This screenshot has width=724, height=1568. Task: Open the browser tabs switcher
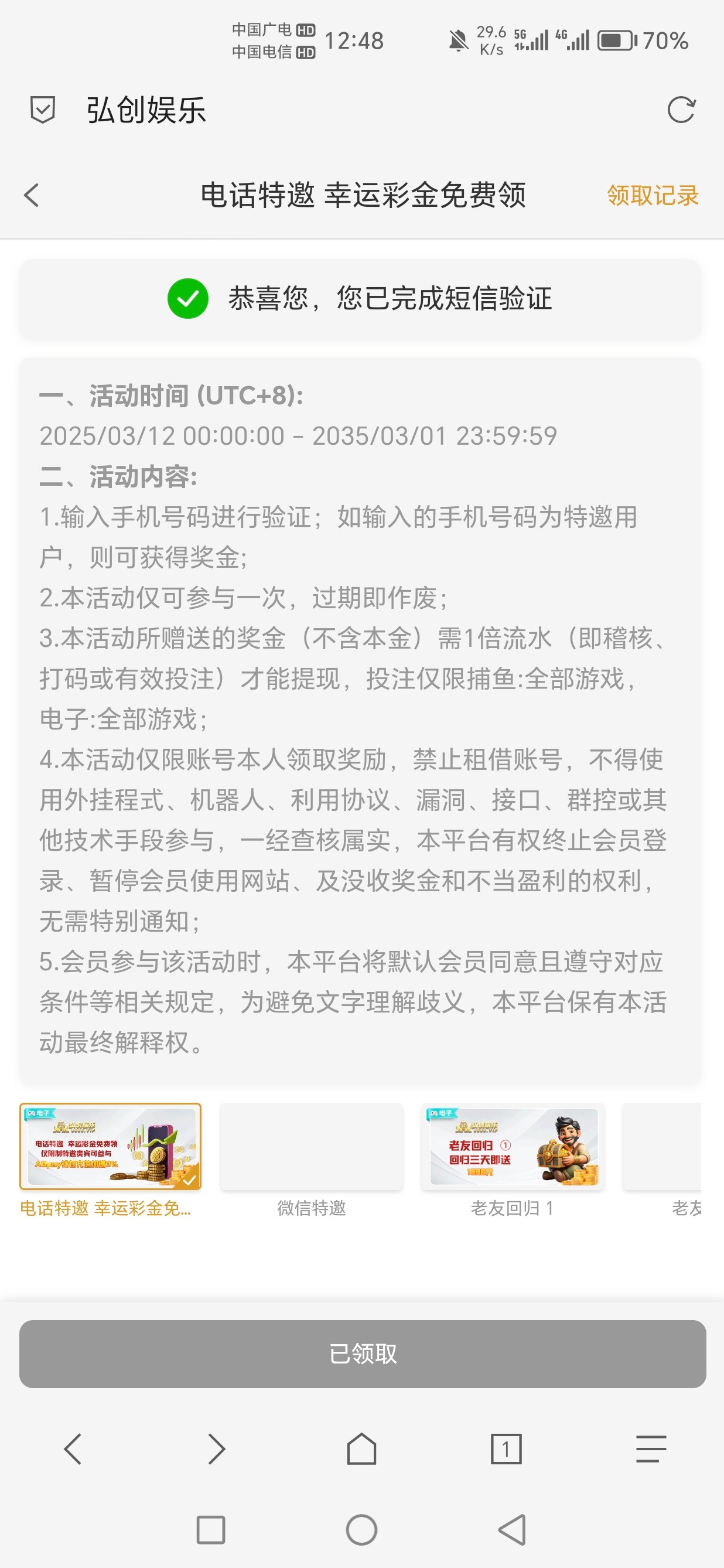[506, 1448]
